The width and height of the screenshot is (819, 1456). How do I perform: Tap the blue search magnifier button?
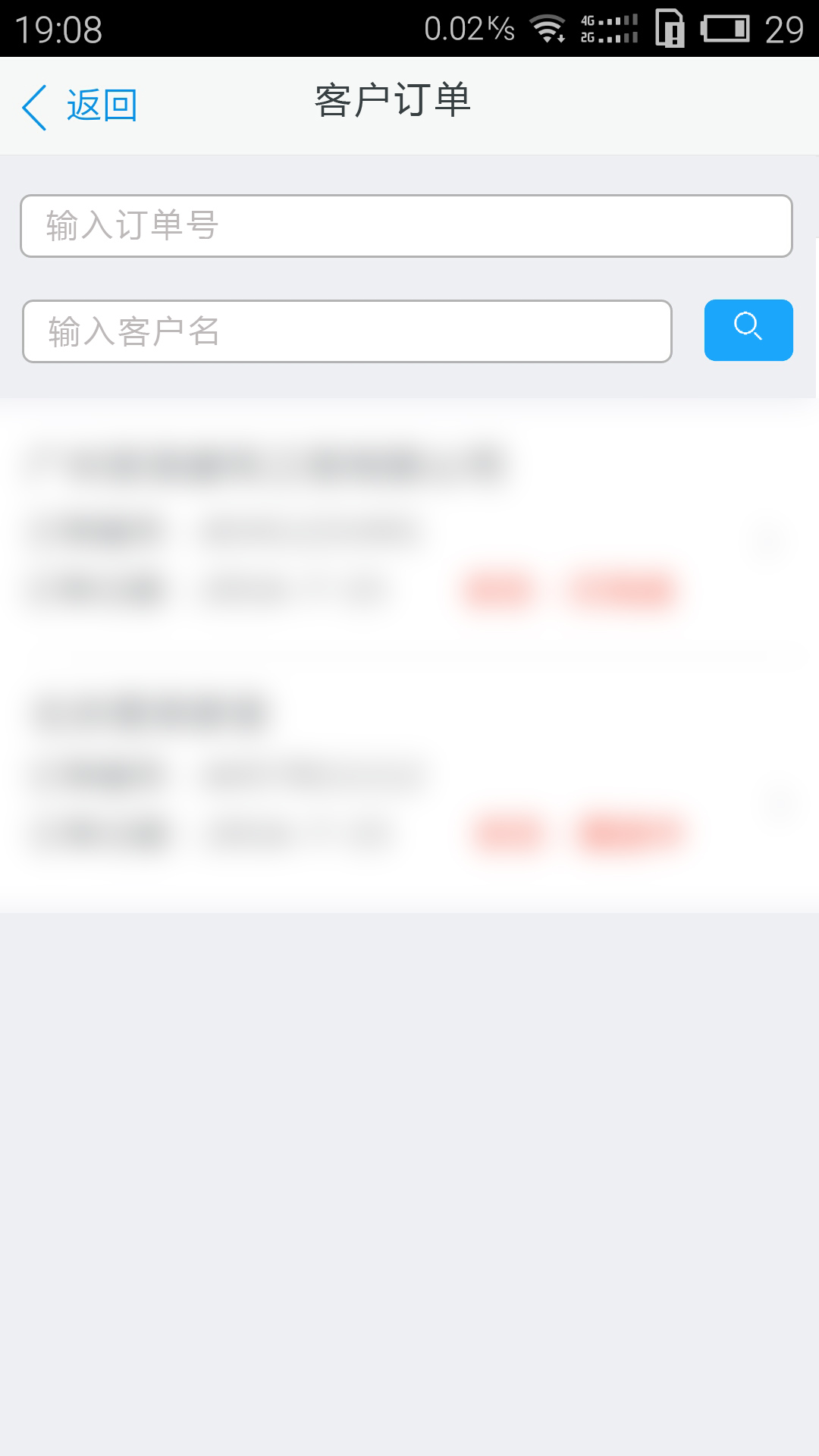click(x=748, y=330)
